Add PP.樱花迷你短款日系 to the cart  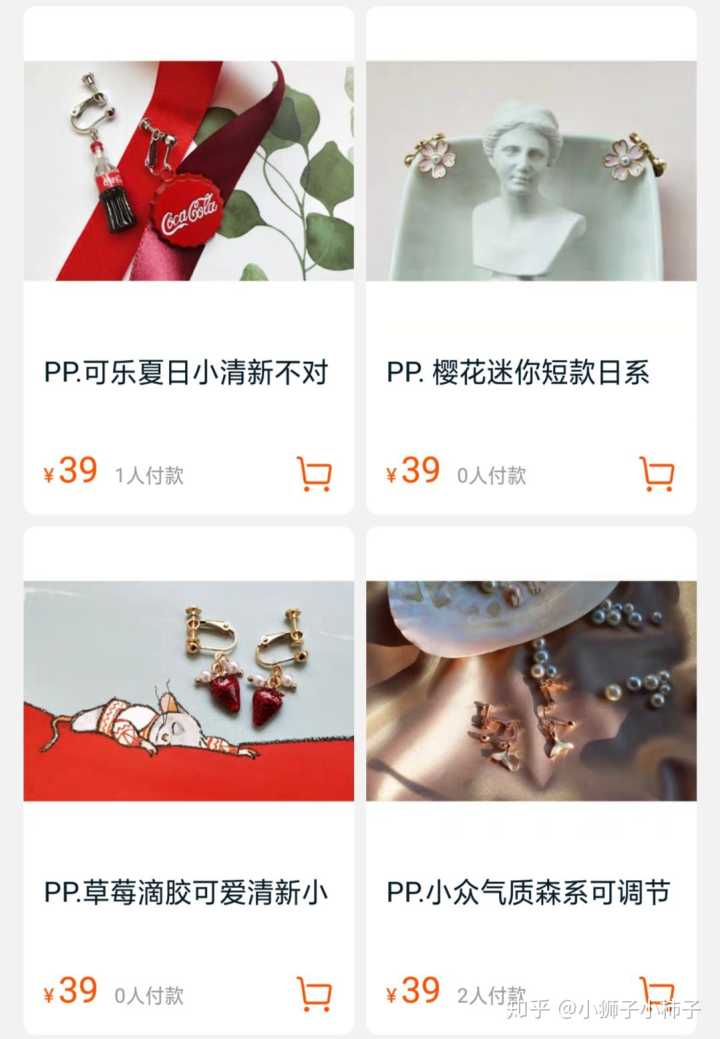[657, 474]
